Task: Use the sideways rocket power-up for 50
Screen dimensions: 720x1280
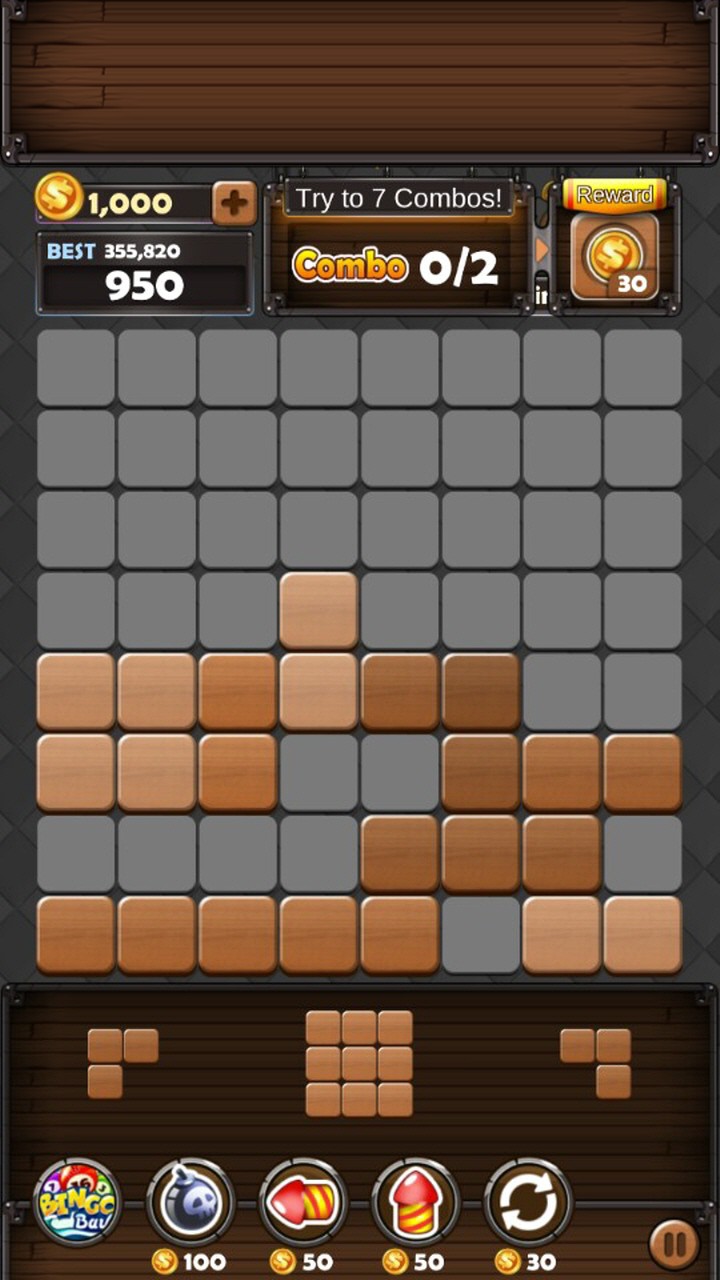Action: (x=303, y=1202)
